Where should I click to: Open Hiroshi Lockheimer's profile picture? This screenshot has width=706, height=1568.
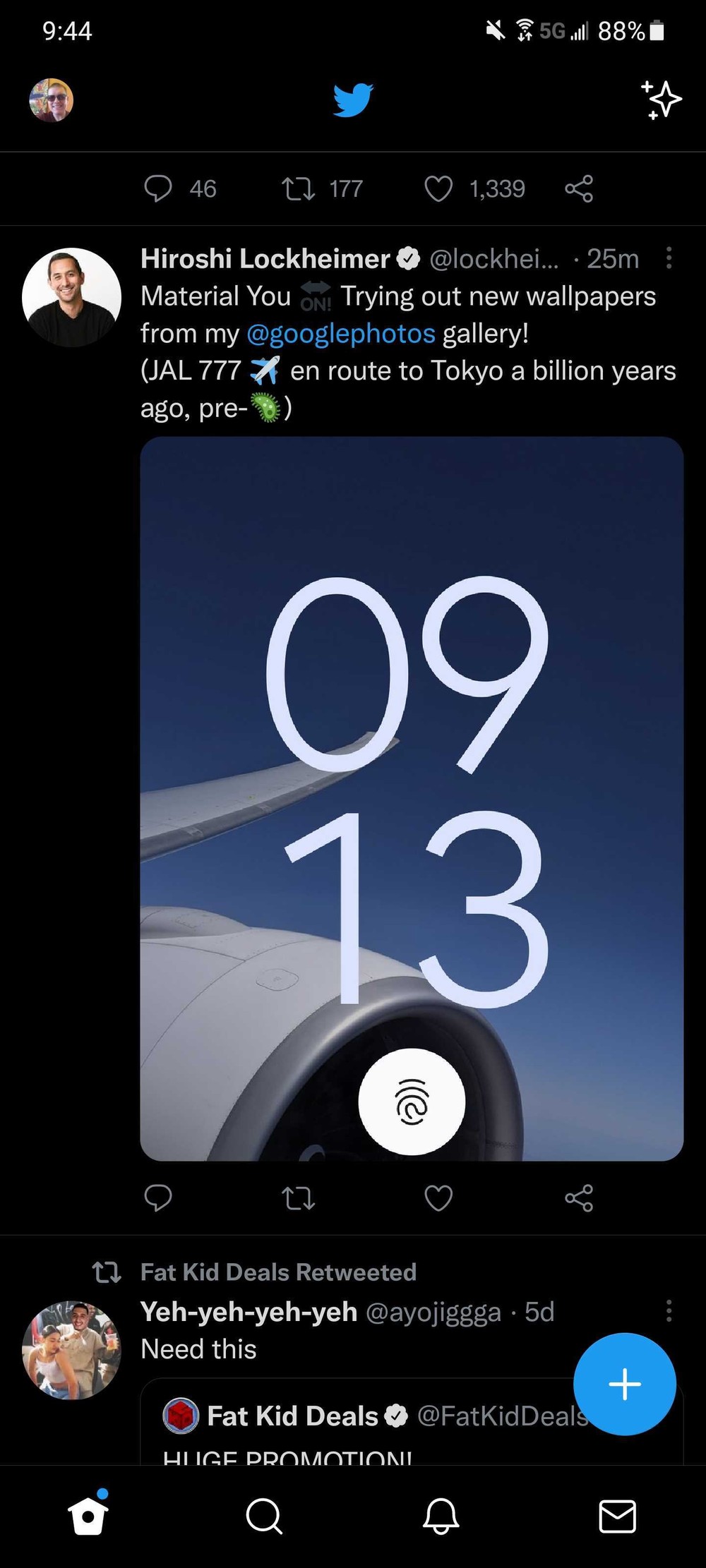(x=71, y=297)
